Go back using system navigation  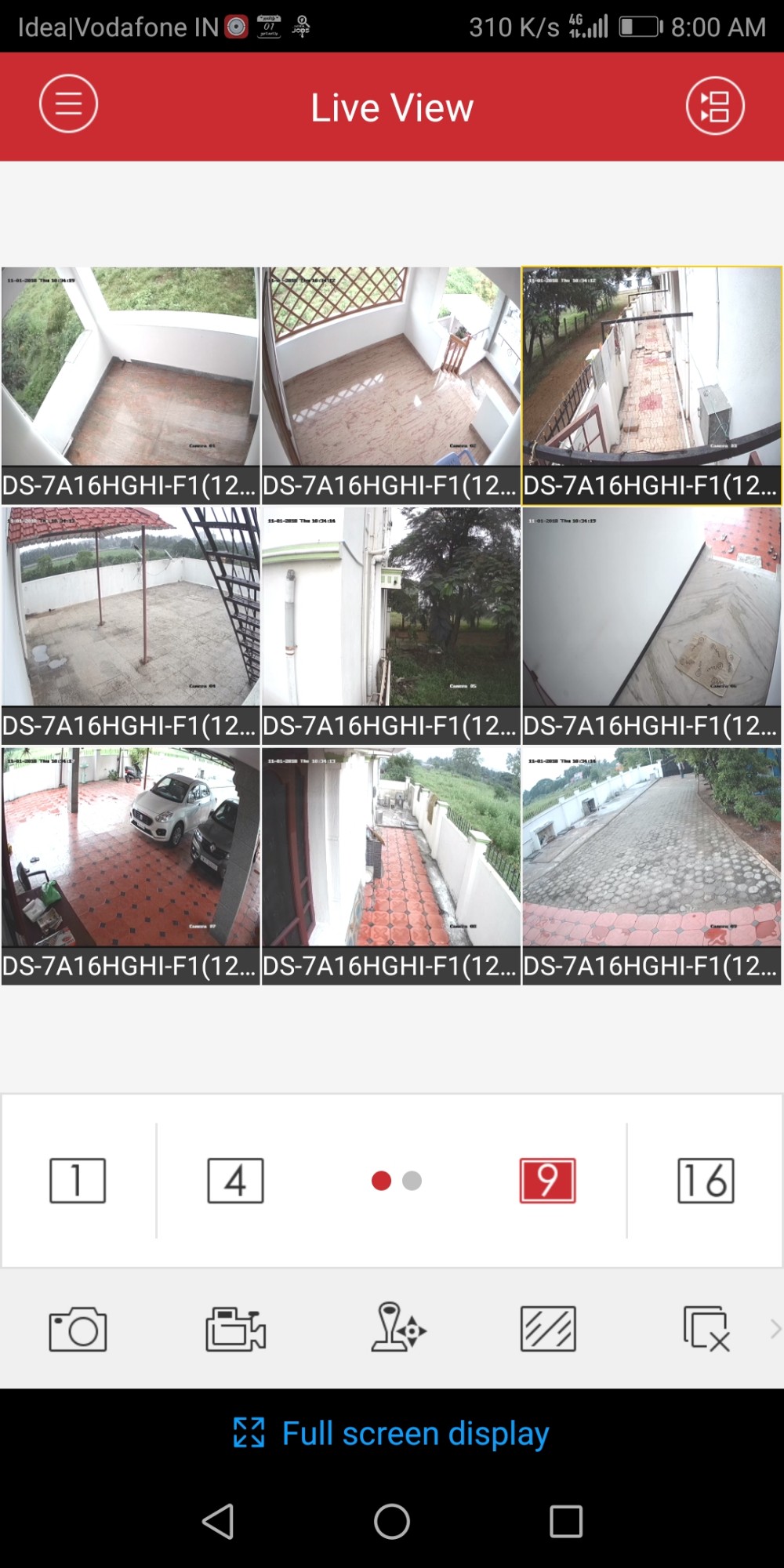pyautogui.click(x=218, y=1522)
